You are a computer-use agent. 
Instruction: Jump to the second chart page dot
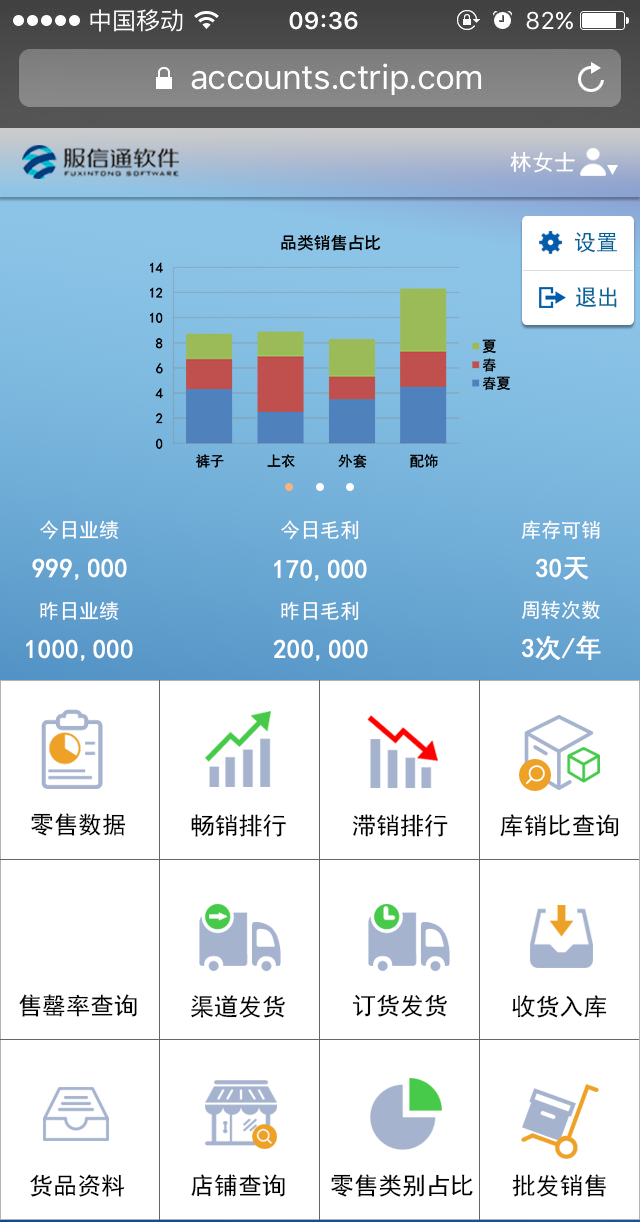319,487
